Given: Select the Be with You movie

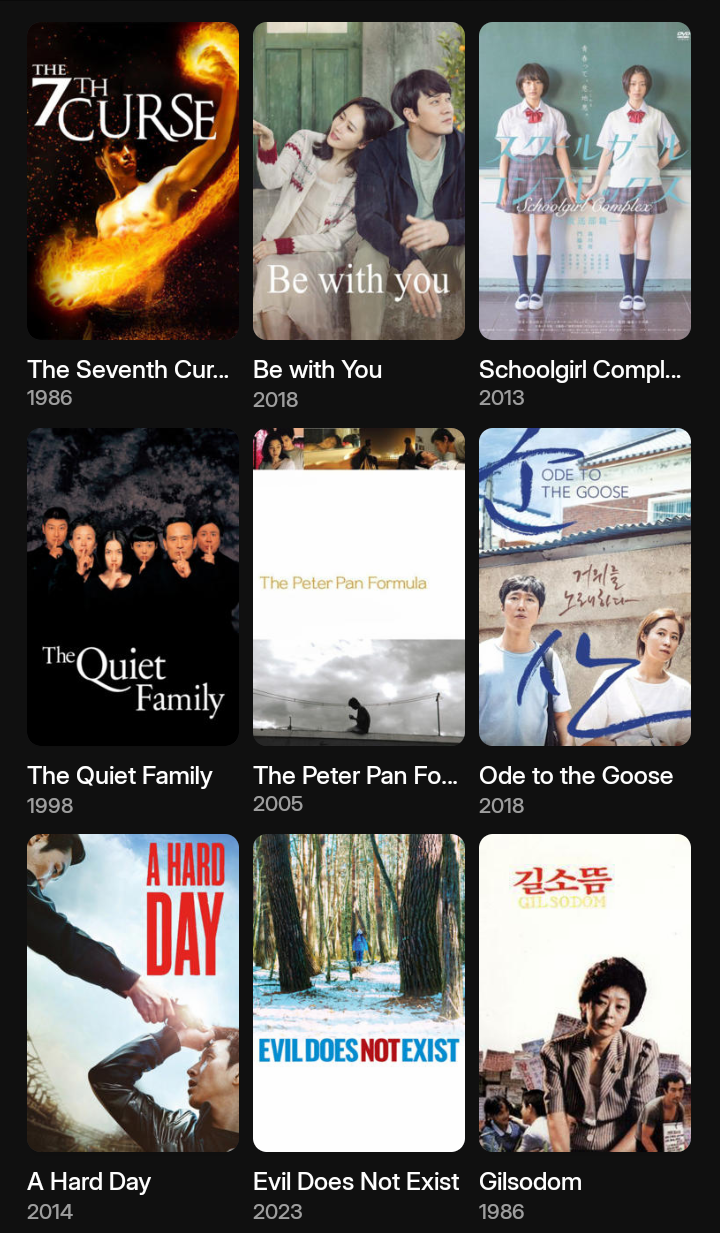Looking at the screenshot, I should [359, 181].
